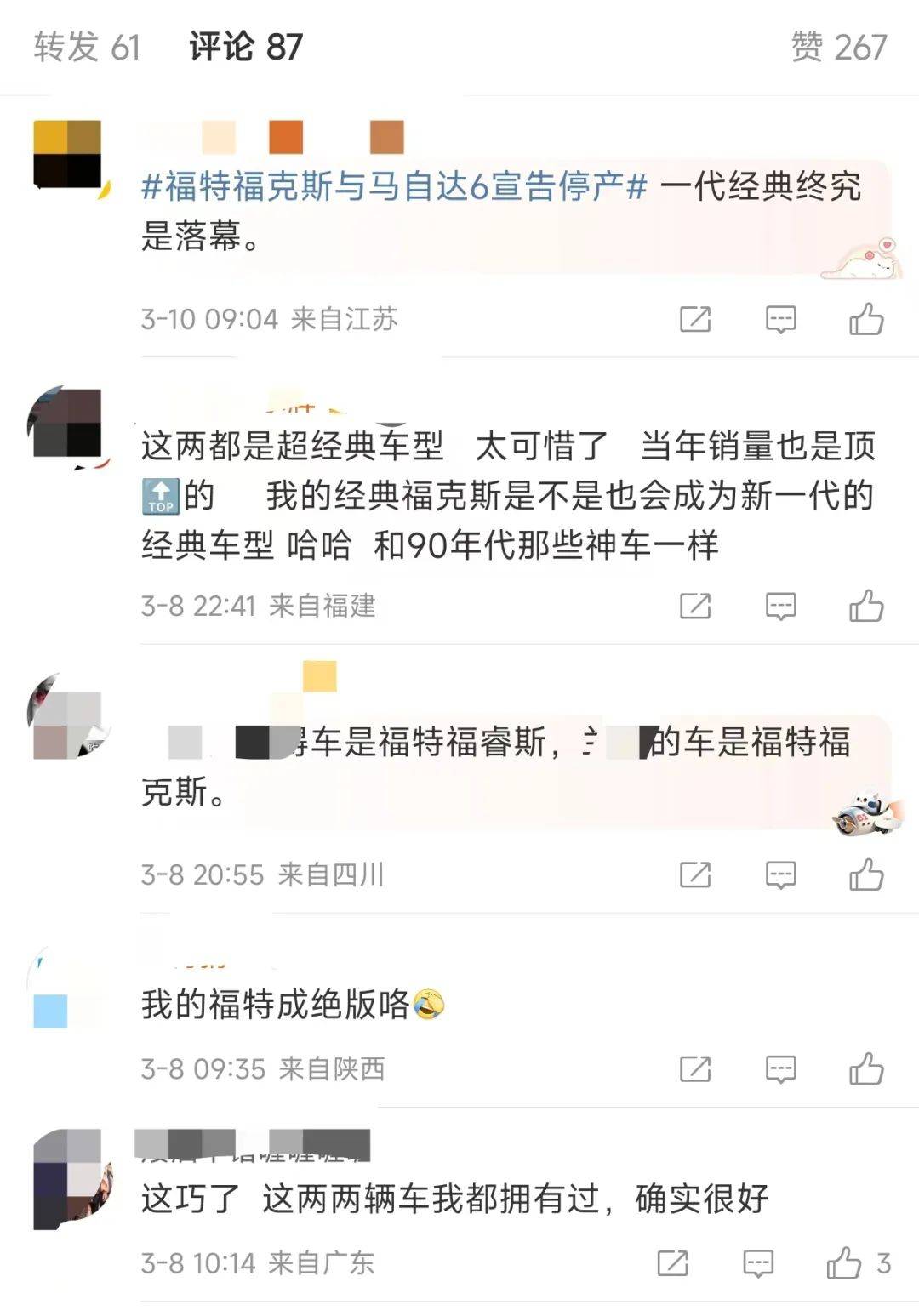Like the comment from 江苏
Image resolution: width=919 pixels, height=1316 pixels.
tap(866, 320)
